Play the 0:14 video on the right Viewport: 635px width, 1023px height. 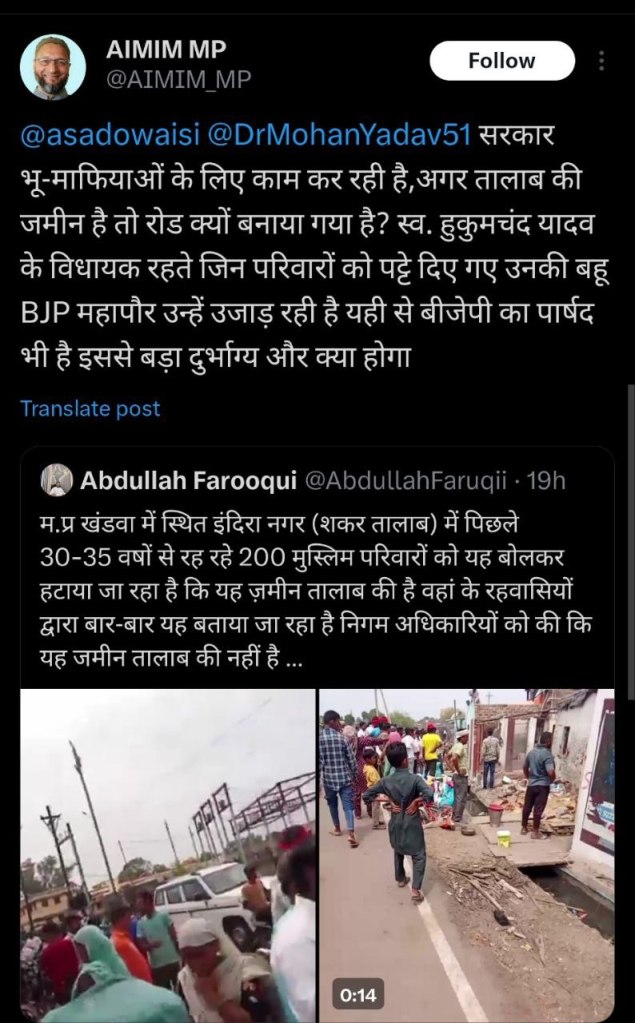466,855
